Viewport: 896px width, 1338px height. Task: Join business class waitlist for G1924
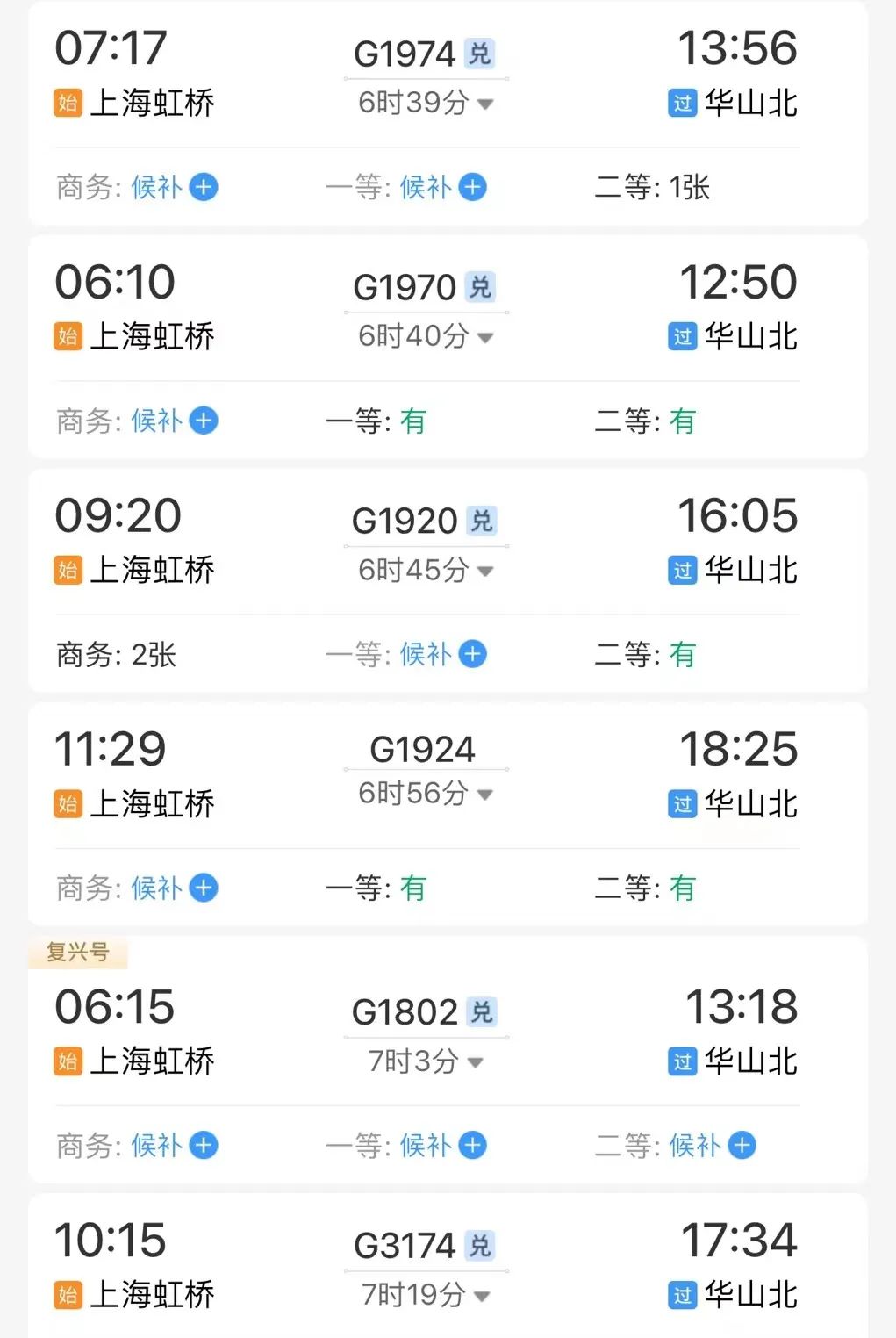(204, 888)
